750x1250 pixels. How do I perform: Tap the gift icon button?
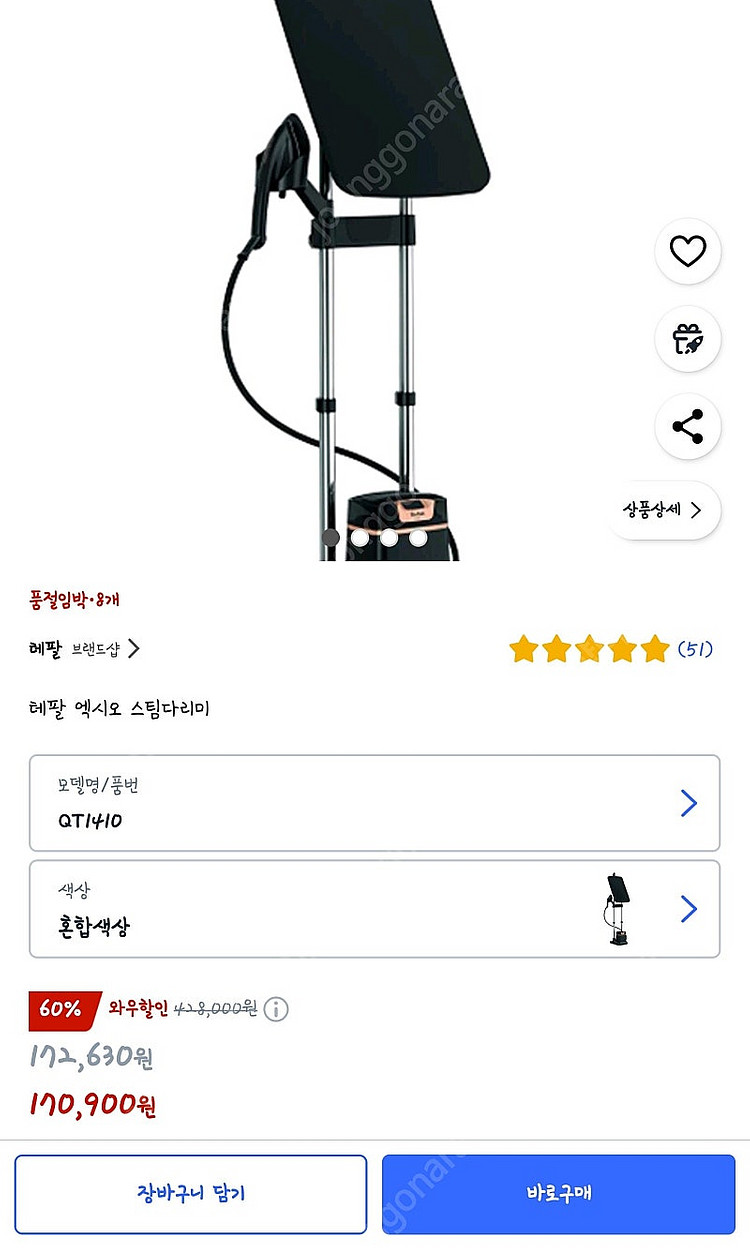[687, 339]
